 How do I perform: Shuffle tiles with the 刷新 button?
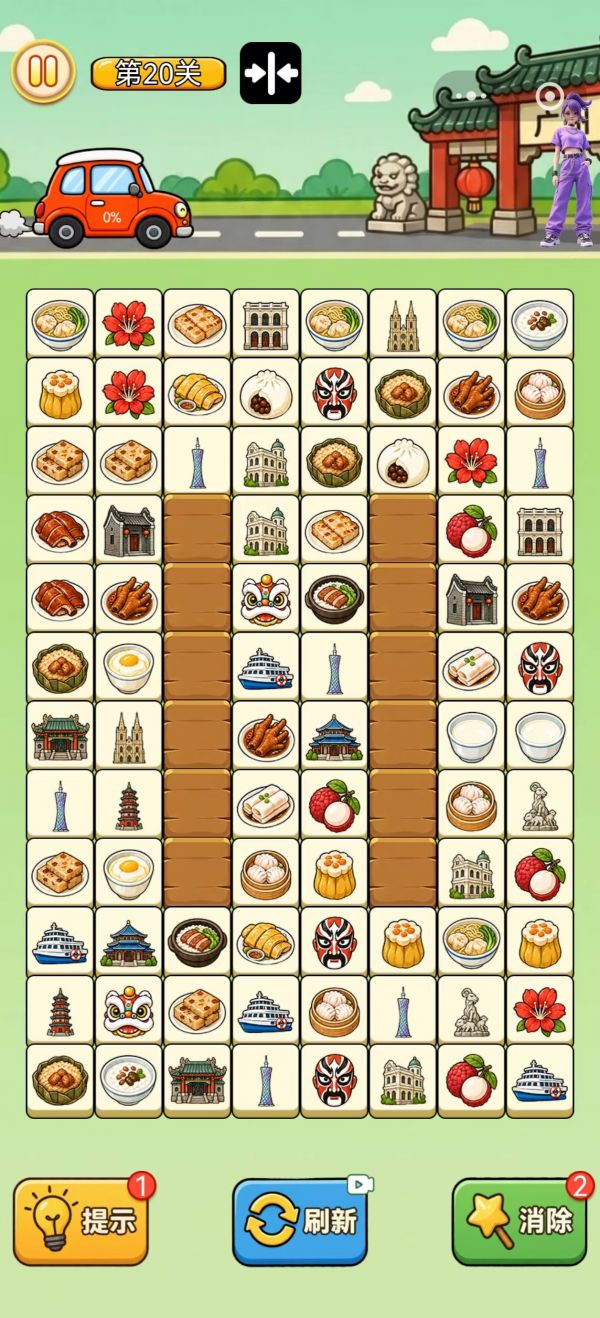[x=300, y=1221]
